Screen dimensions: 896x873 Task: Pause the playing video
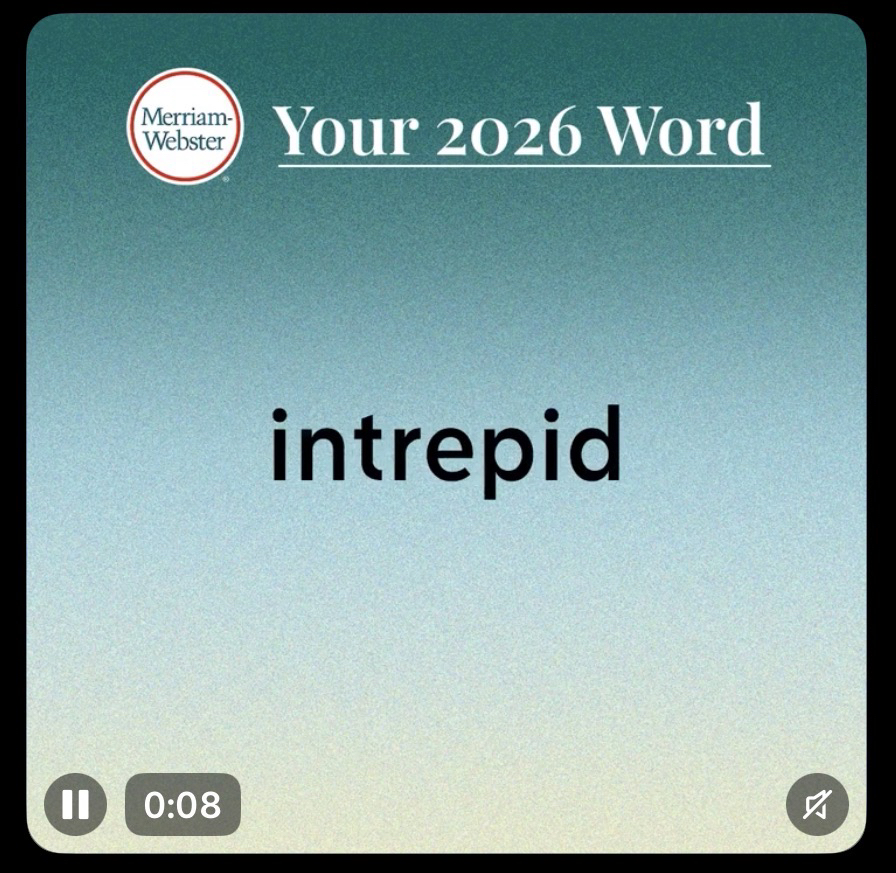click(75, 804)
